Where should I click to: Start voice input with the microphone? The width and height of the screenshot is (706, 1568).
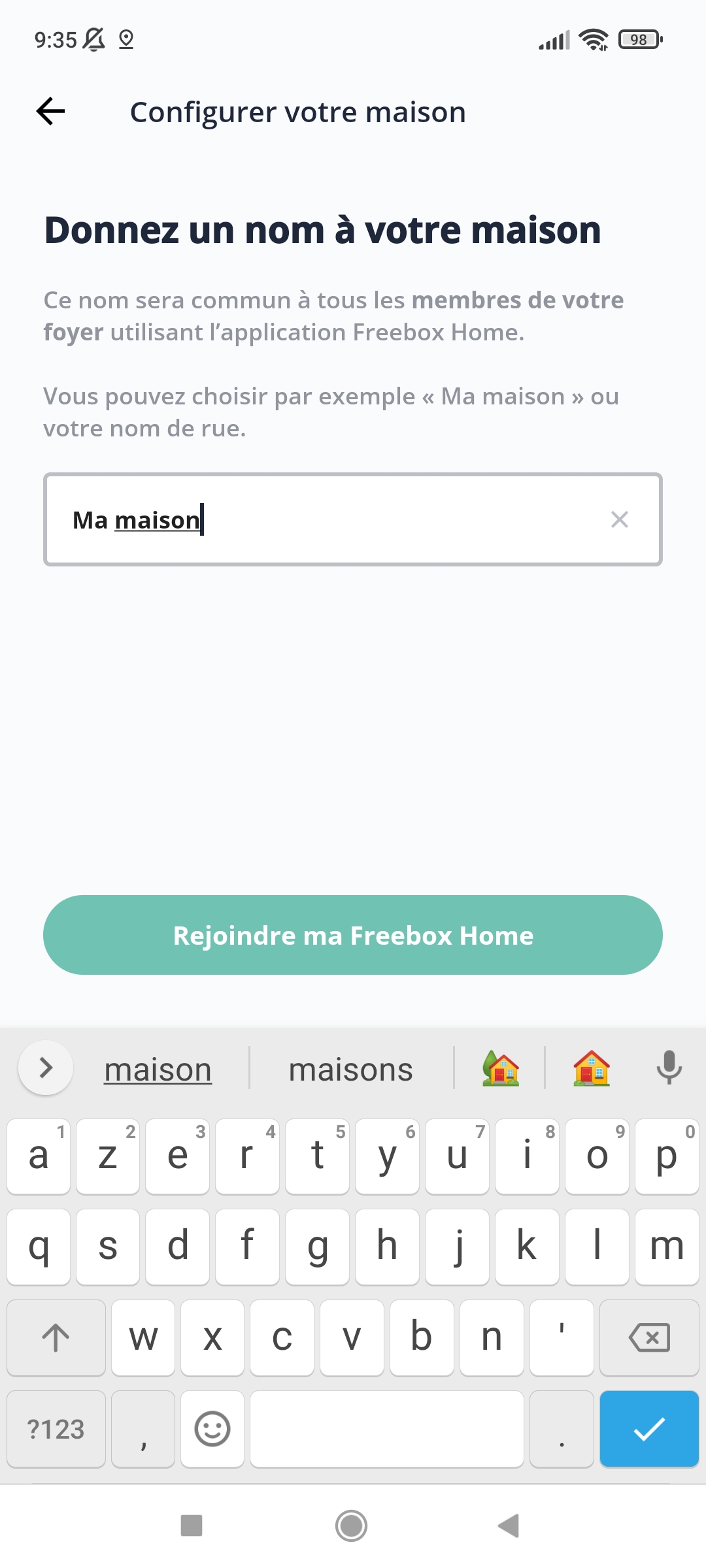point(668,1068)
